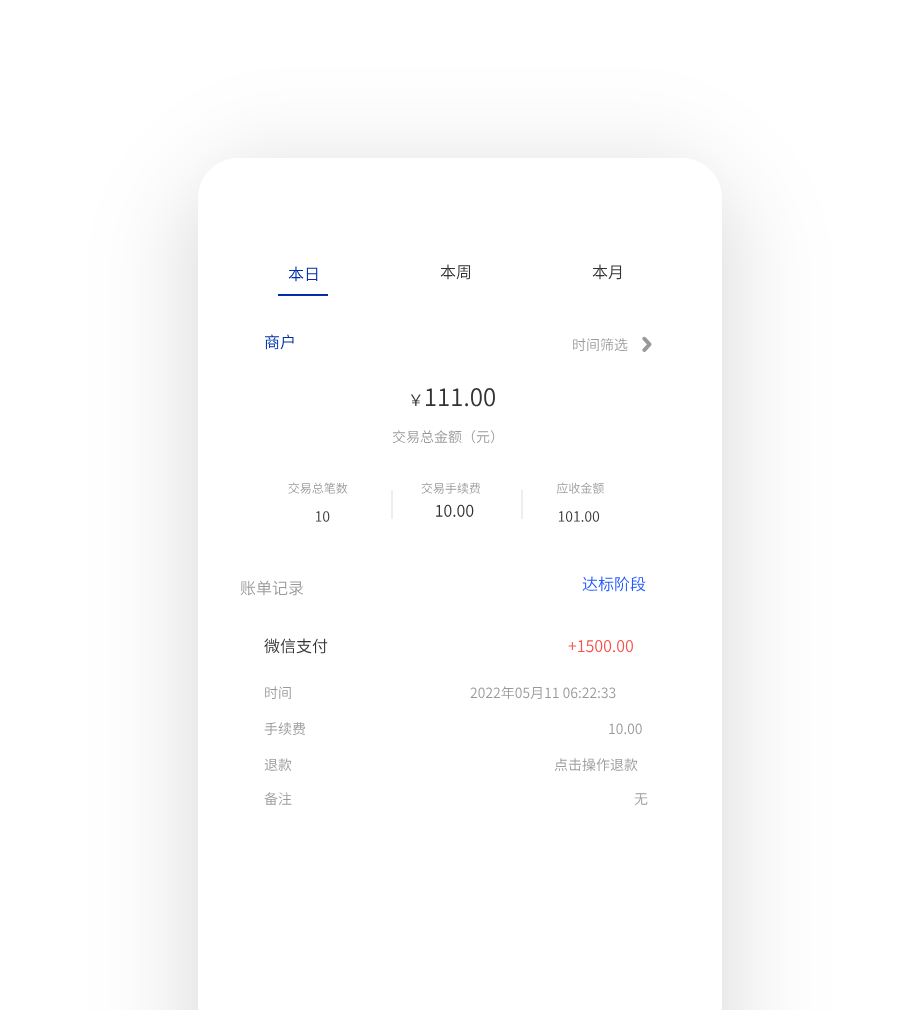Select the 备注 remark value 无
The height and width of the screenshot is (1010, 920).
coord(640,799)
